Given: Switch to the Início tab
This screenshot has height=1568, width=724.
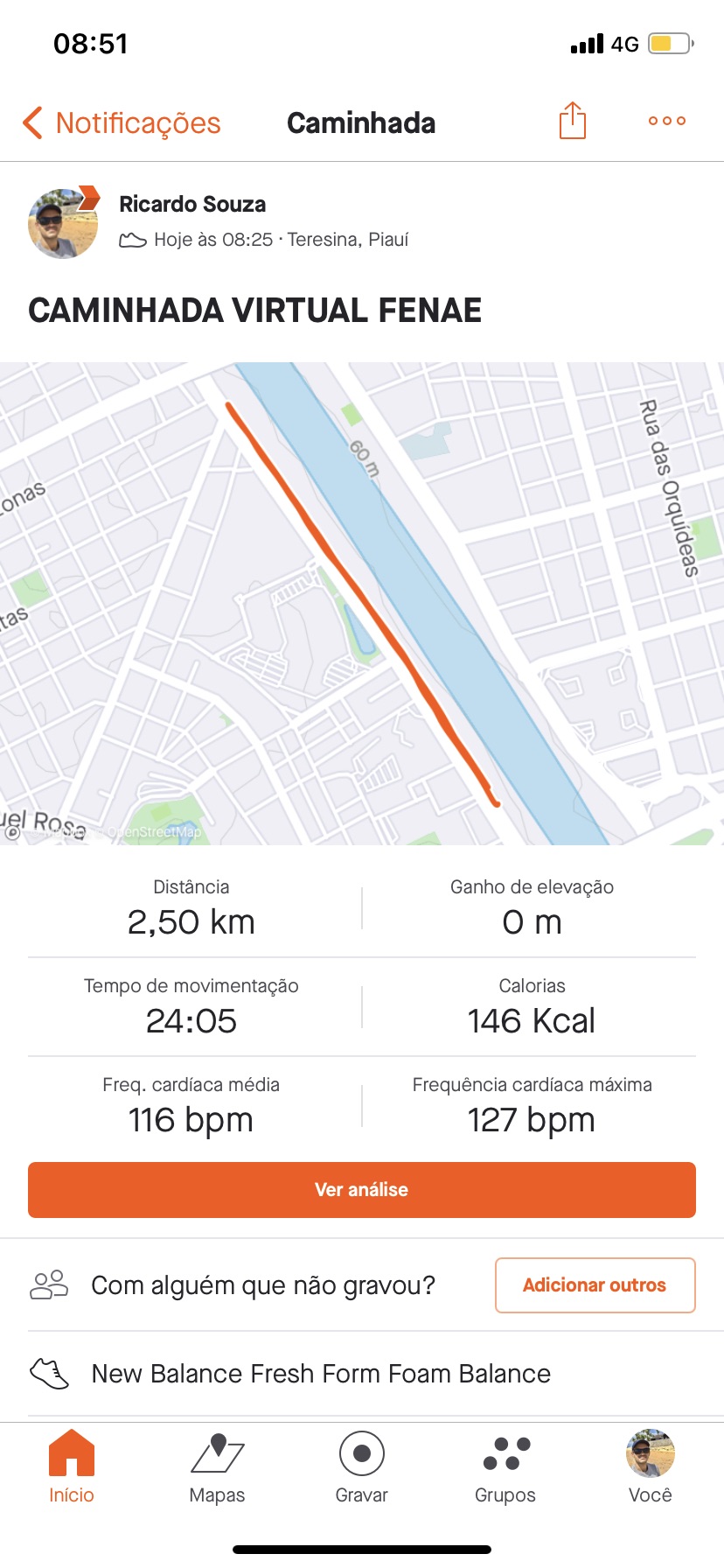Looking at the screenshot, I should [72, 1466].
